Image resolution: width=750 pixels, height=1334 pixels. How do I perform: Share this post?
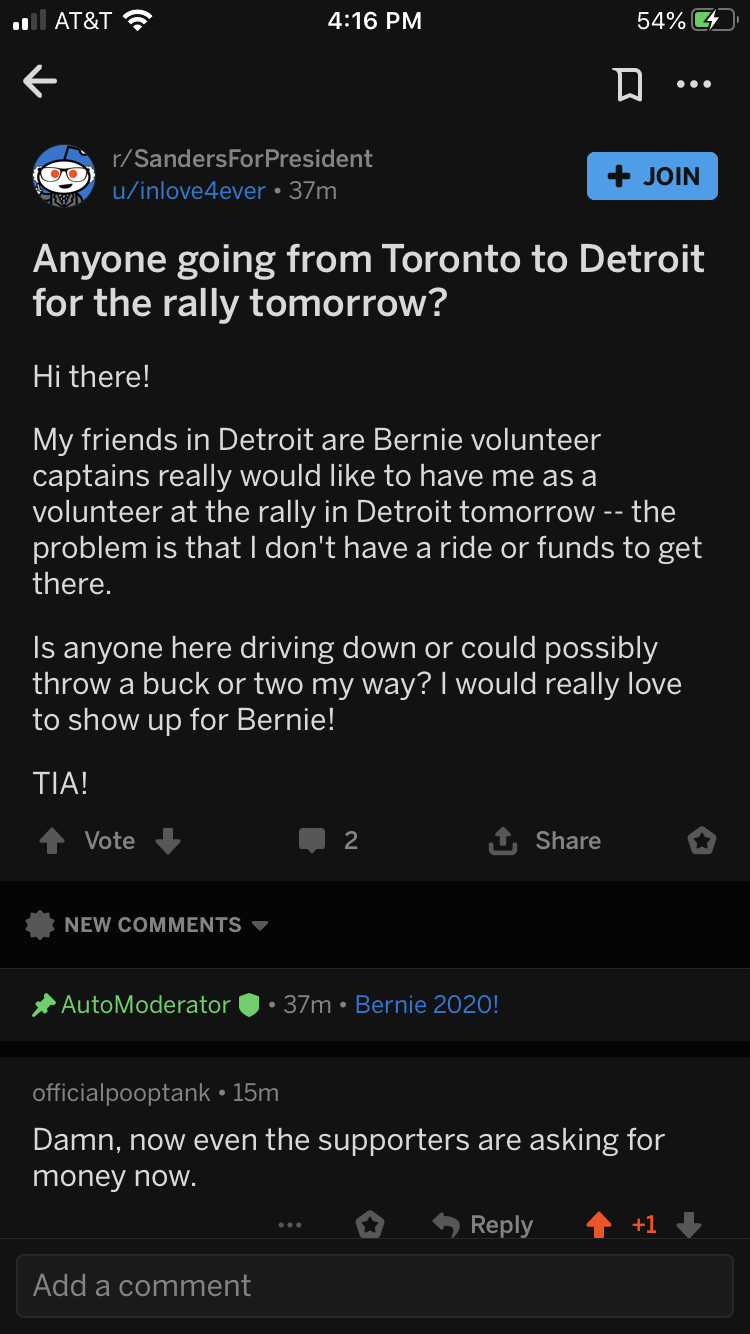(x=546, y=841)
